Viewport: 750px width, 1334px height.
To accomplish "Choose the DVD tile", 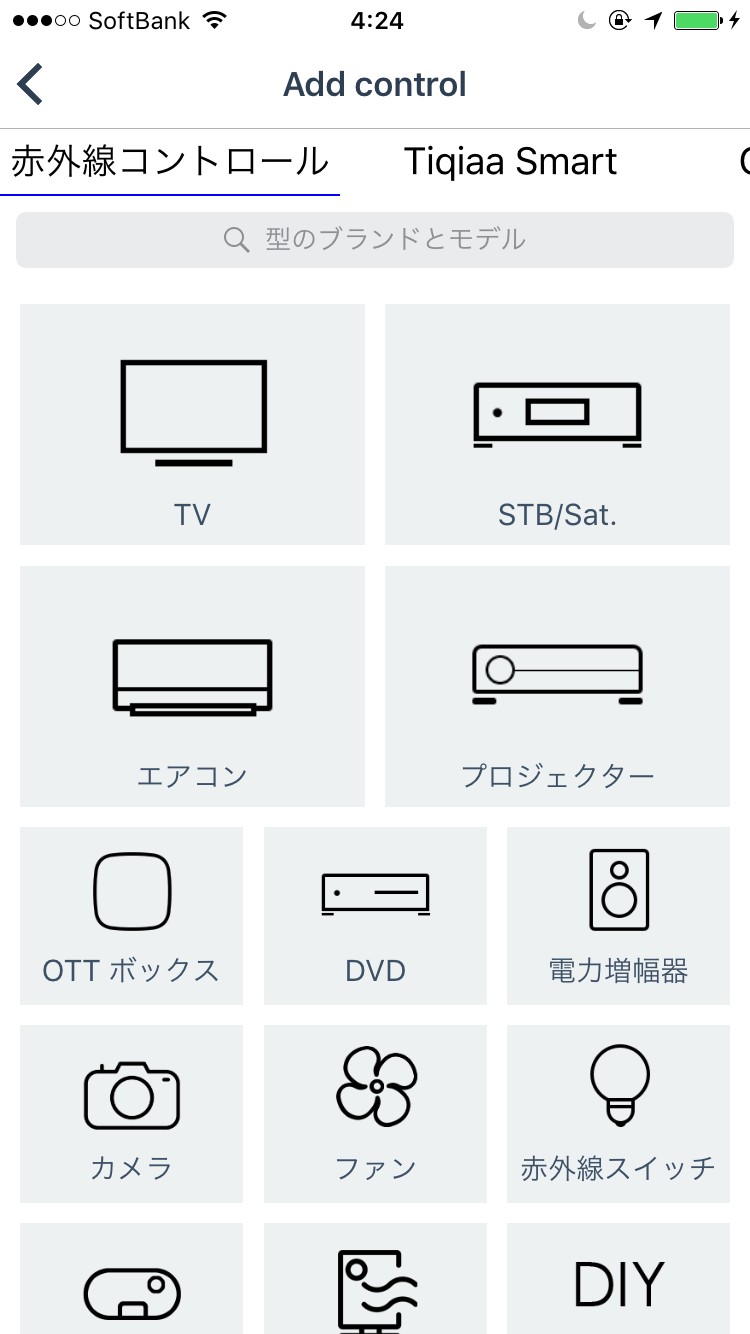I will [x=375, y=915].
